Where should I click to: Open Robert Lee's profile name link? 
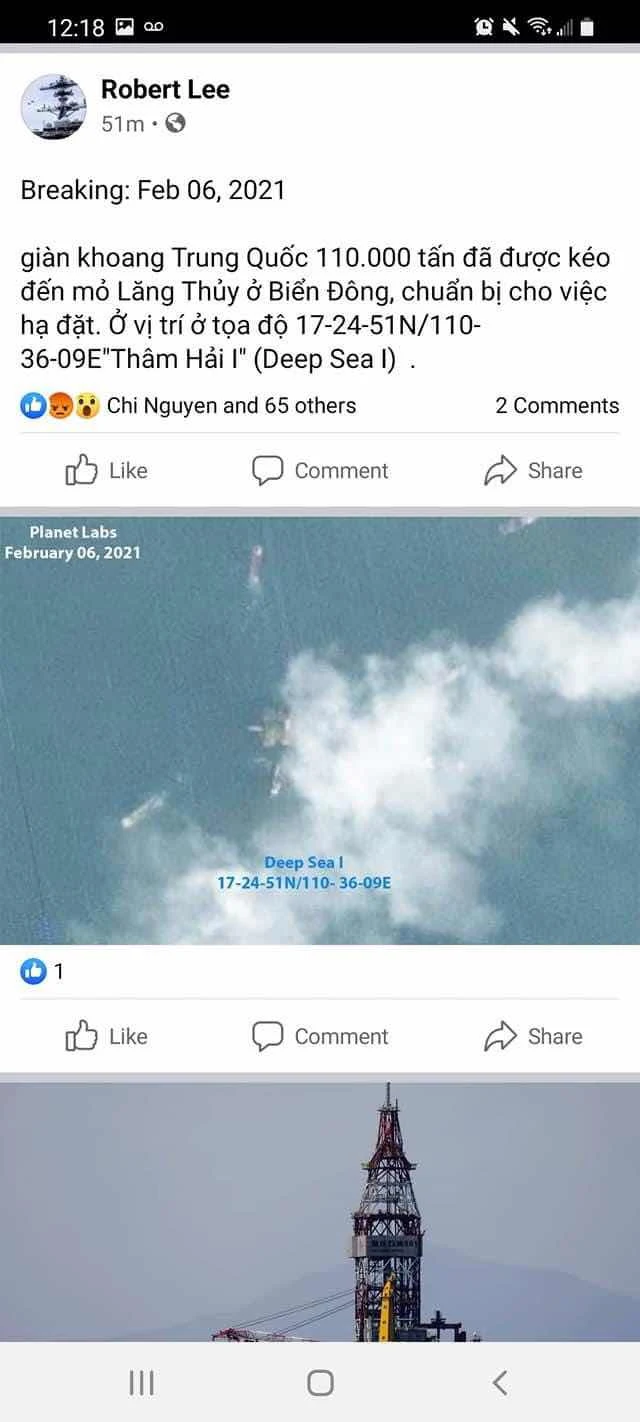coord(165,89)
